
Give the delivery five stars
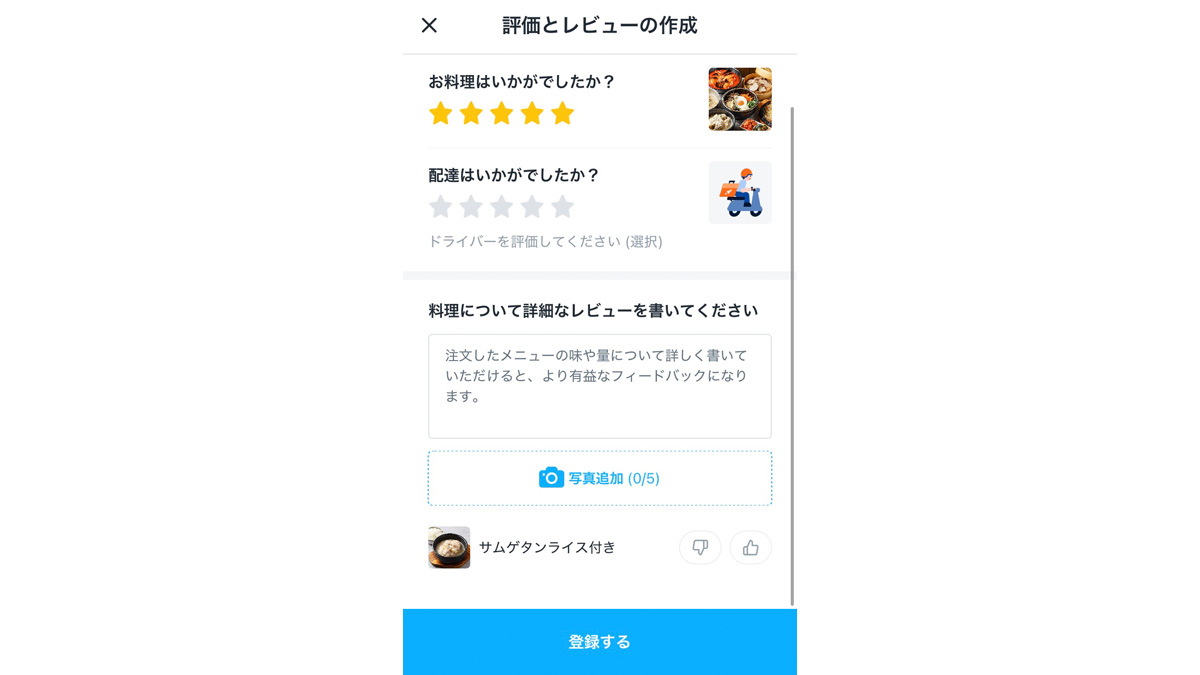(563, 206)
